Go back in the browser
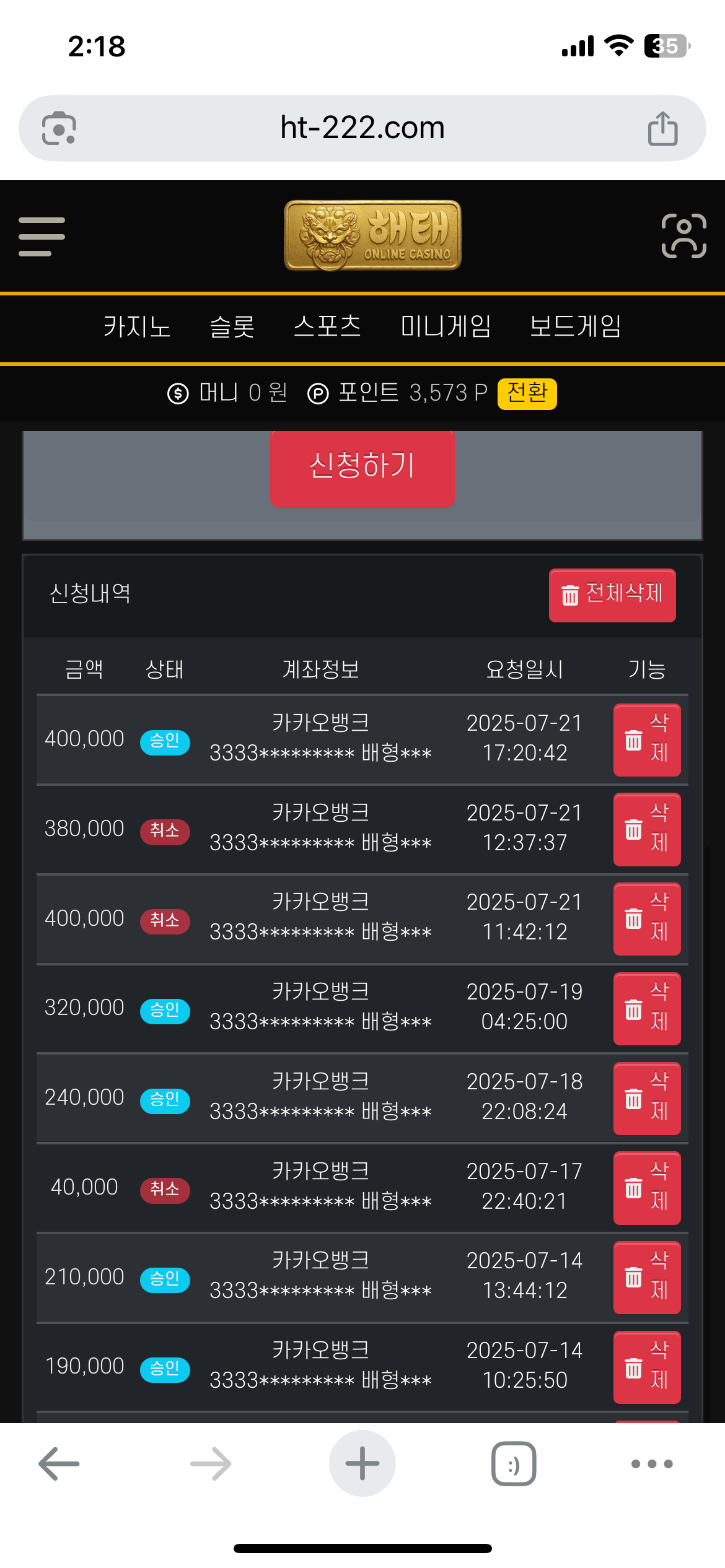725x1568 pixels. [x=59, y=1463]
